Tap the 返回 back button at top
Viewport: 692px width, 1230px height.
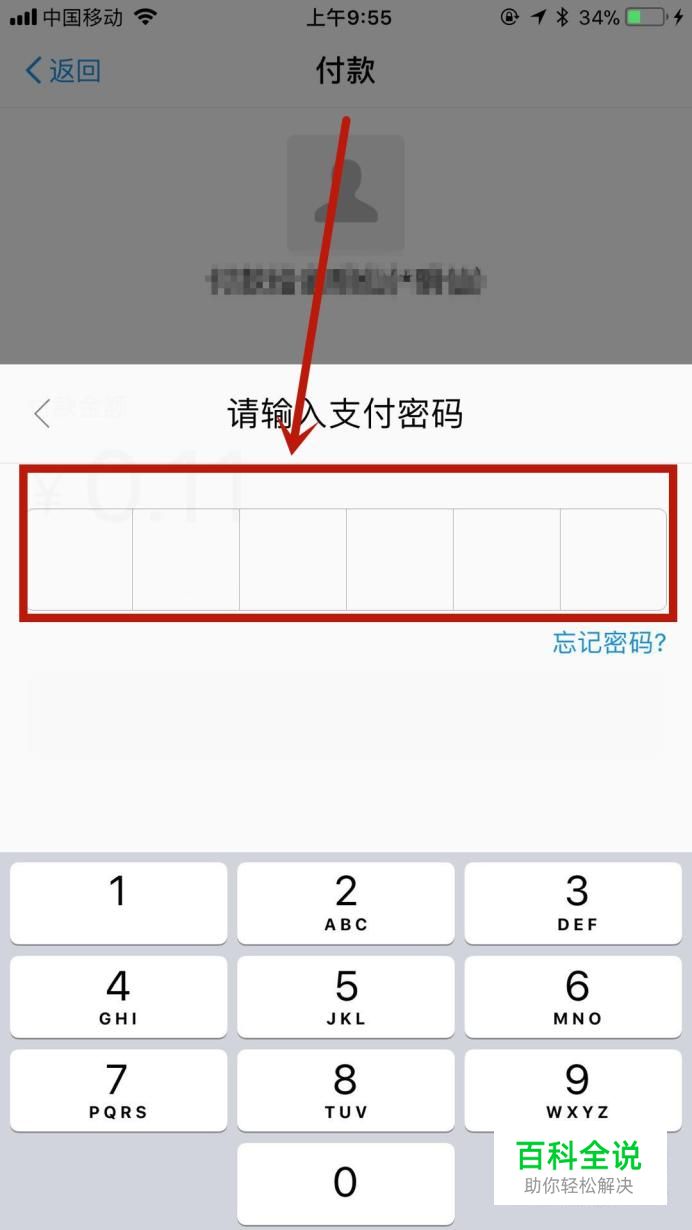click(62, 70)
